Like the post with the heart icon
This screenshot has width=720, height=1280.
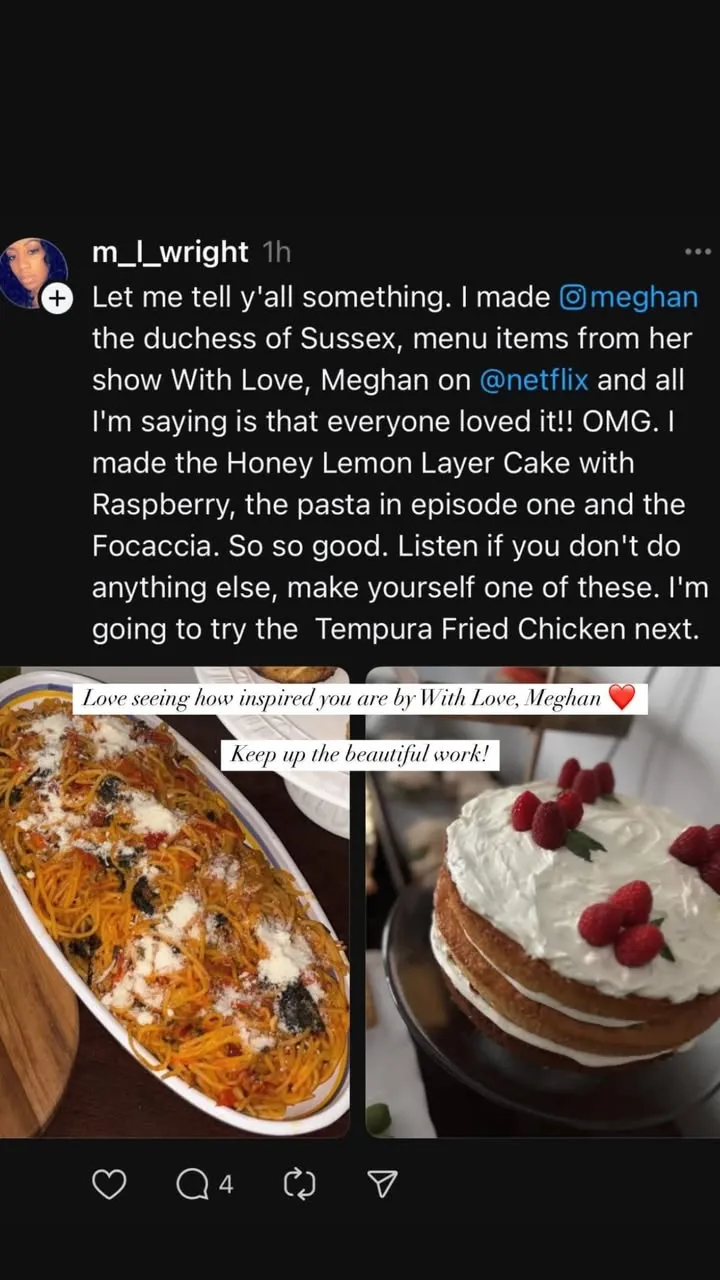[x=109, y=1184]
